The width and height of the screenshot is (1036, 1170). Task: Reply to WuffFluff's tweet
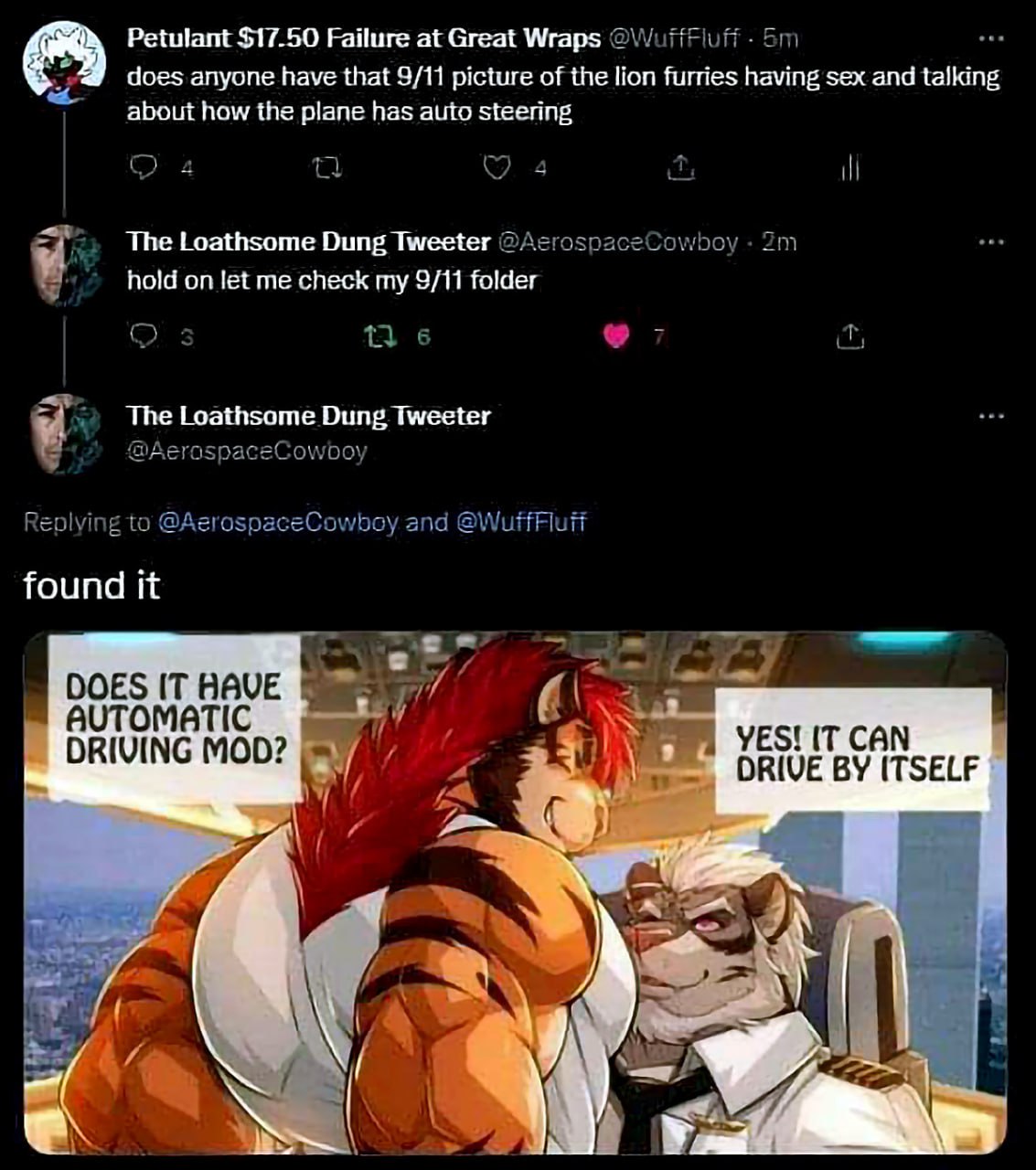point(142,167)
